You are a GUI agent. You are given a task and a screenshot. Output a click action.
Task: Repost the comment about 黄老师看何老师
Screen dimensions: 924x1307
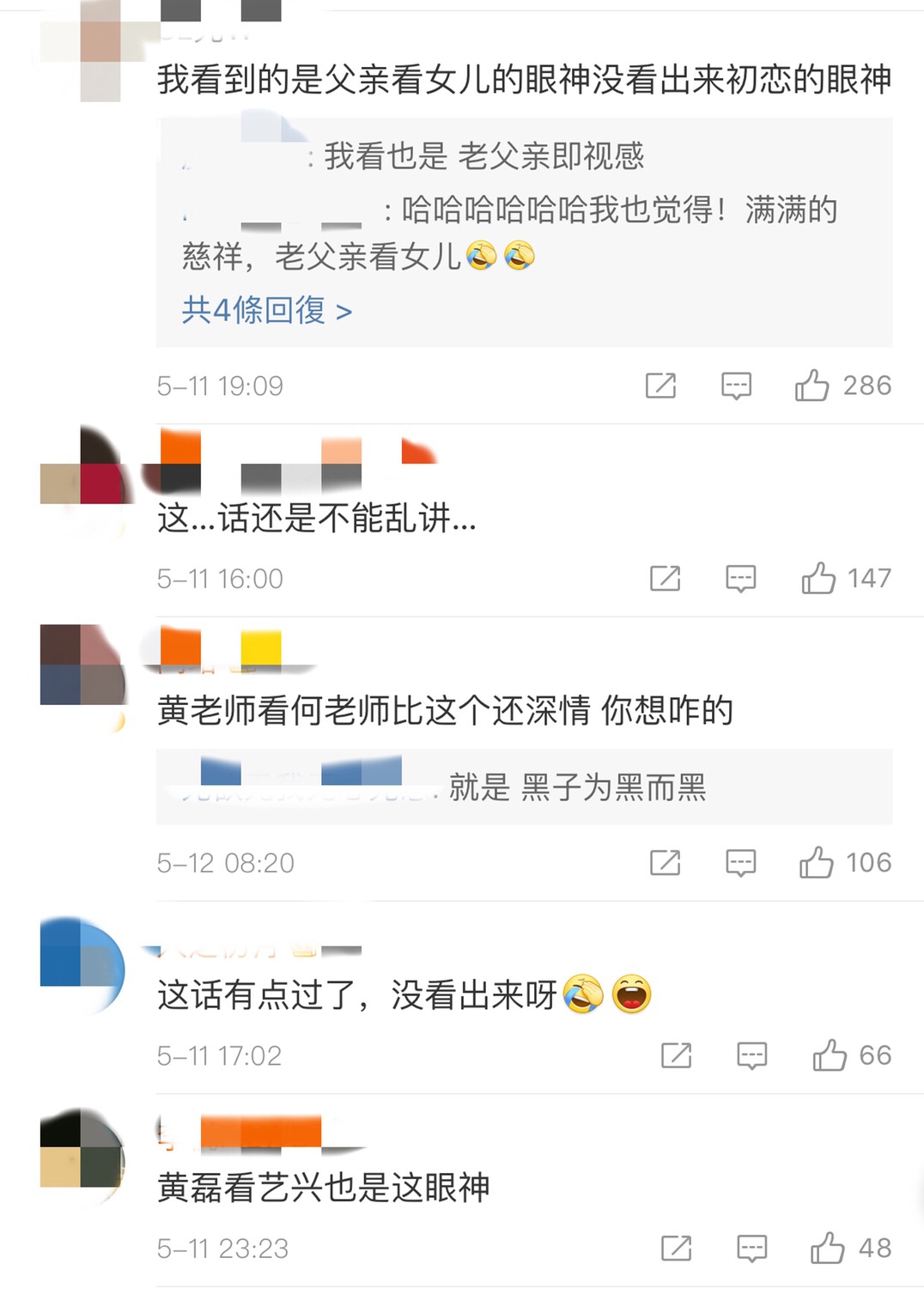pyautogui.click(x=666, y=862)
